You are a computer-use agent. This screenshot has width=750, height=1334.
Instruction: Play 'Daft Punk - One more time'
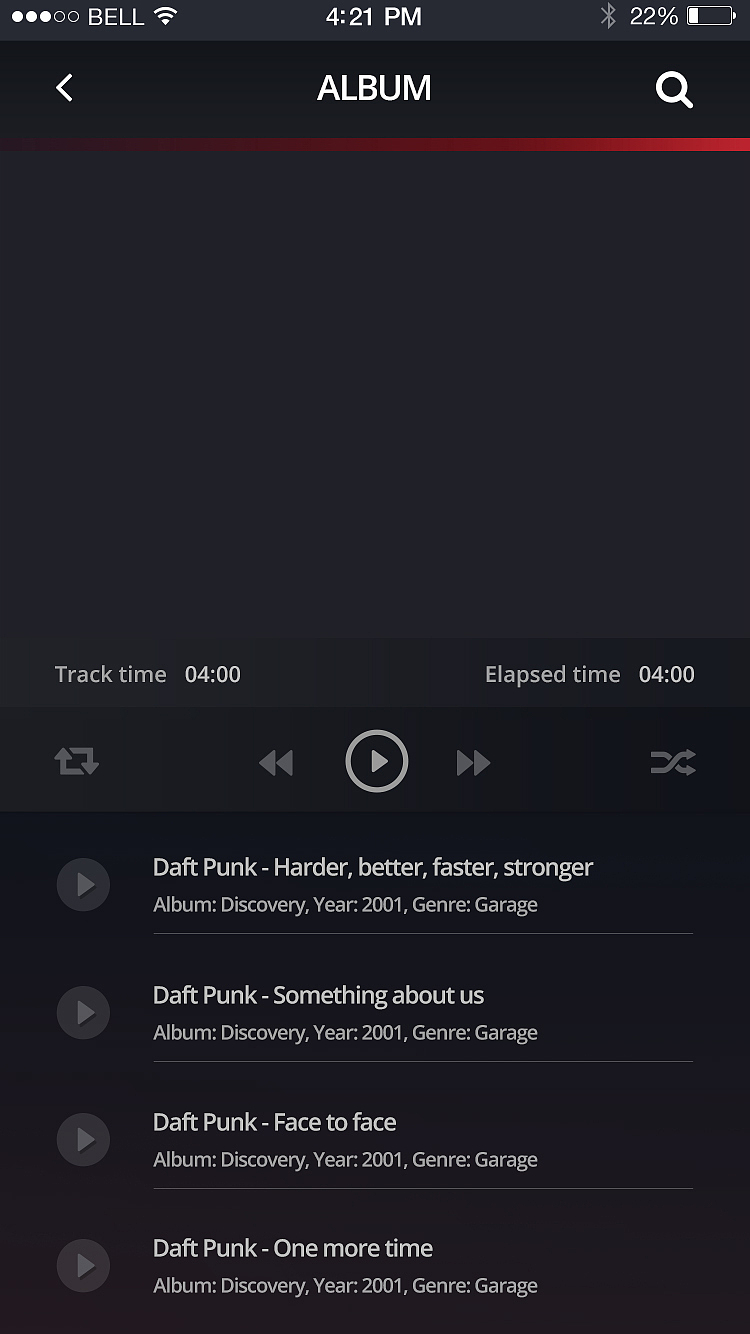[83, 1266]
